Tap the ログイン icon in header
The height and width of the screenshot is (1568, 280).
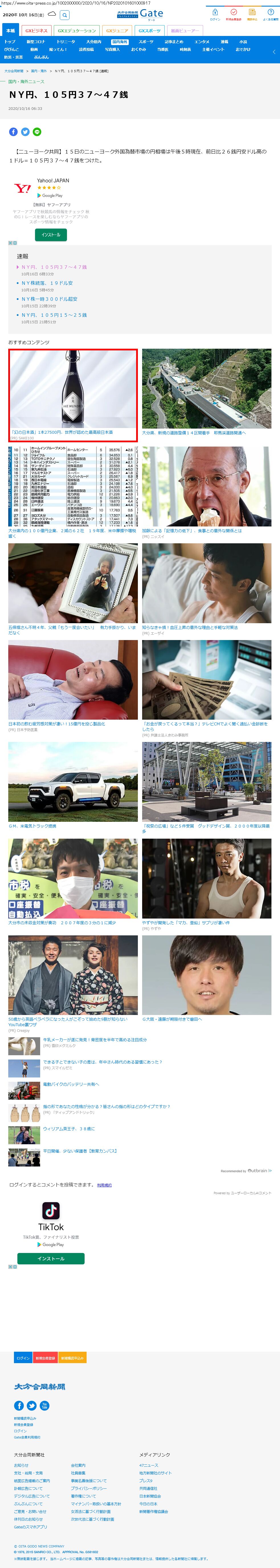tap(215, 14)
